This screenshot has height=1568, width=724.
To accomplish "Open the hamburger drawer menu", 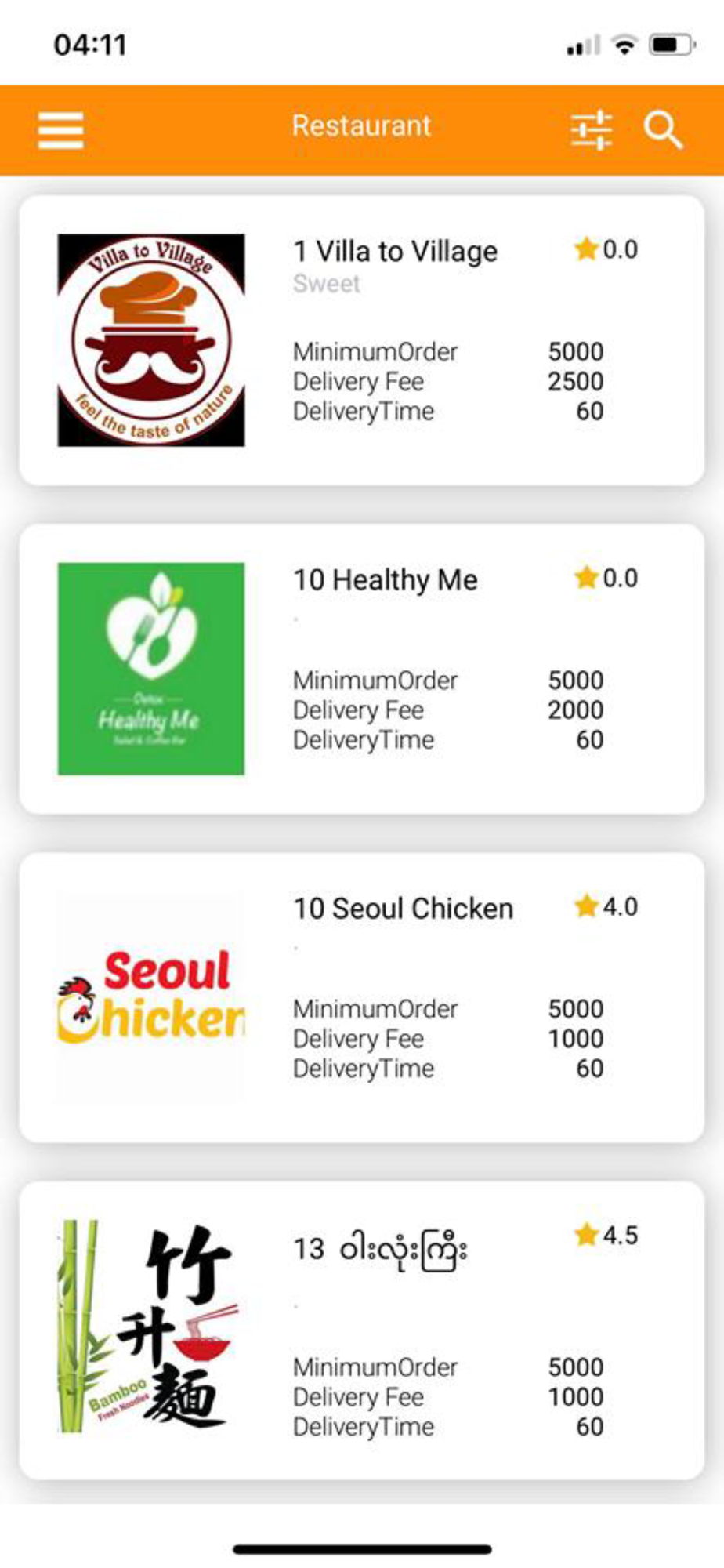I will [60, 129].
